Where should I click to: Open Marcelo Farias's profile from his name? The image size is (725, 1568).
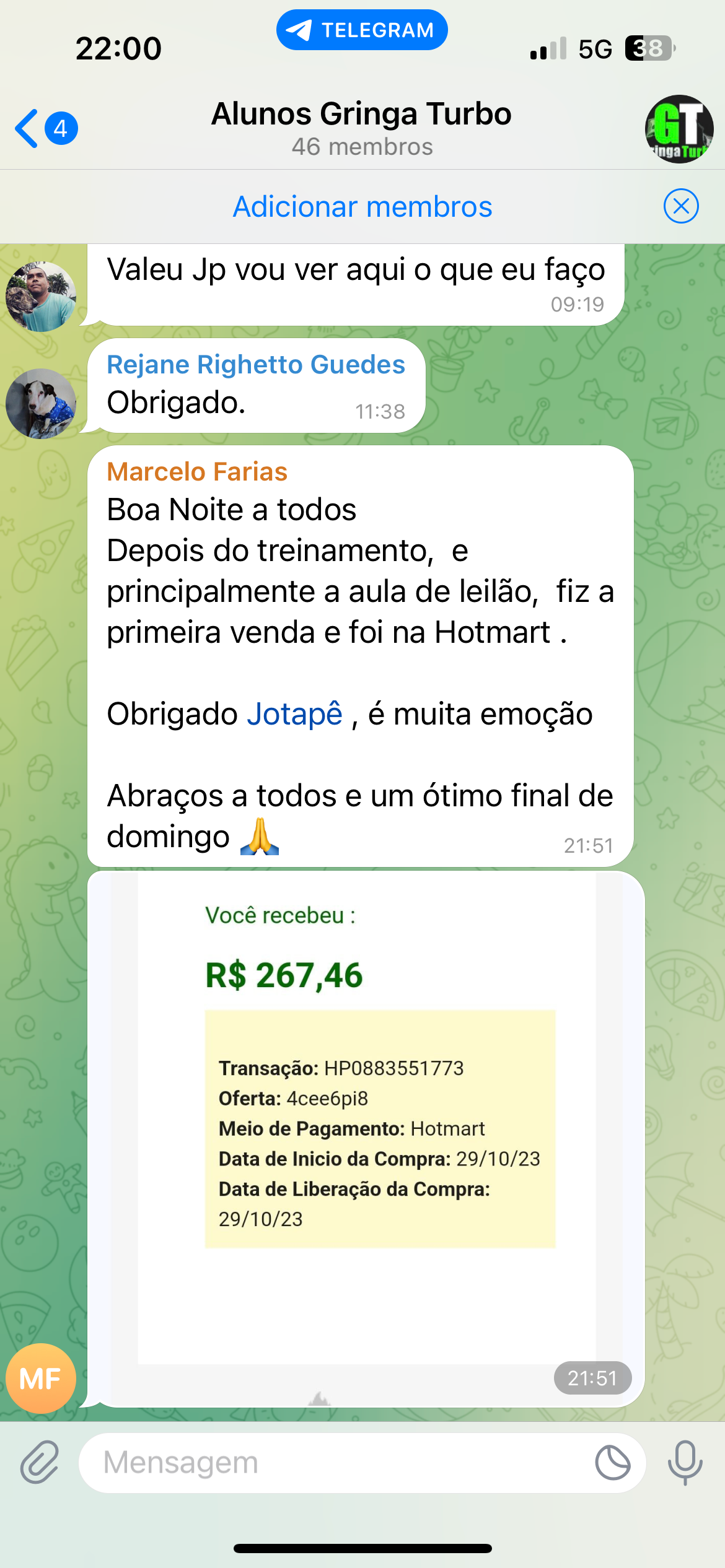click(x=197, y=472)
